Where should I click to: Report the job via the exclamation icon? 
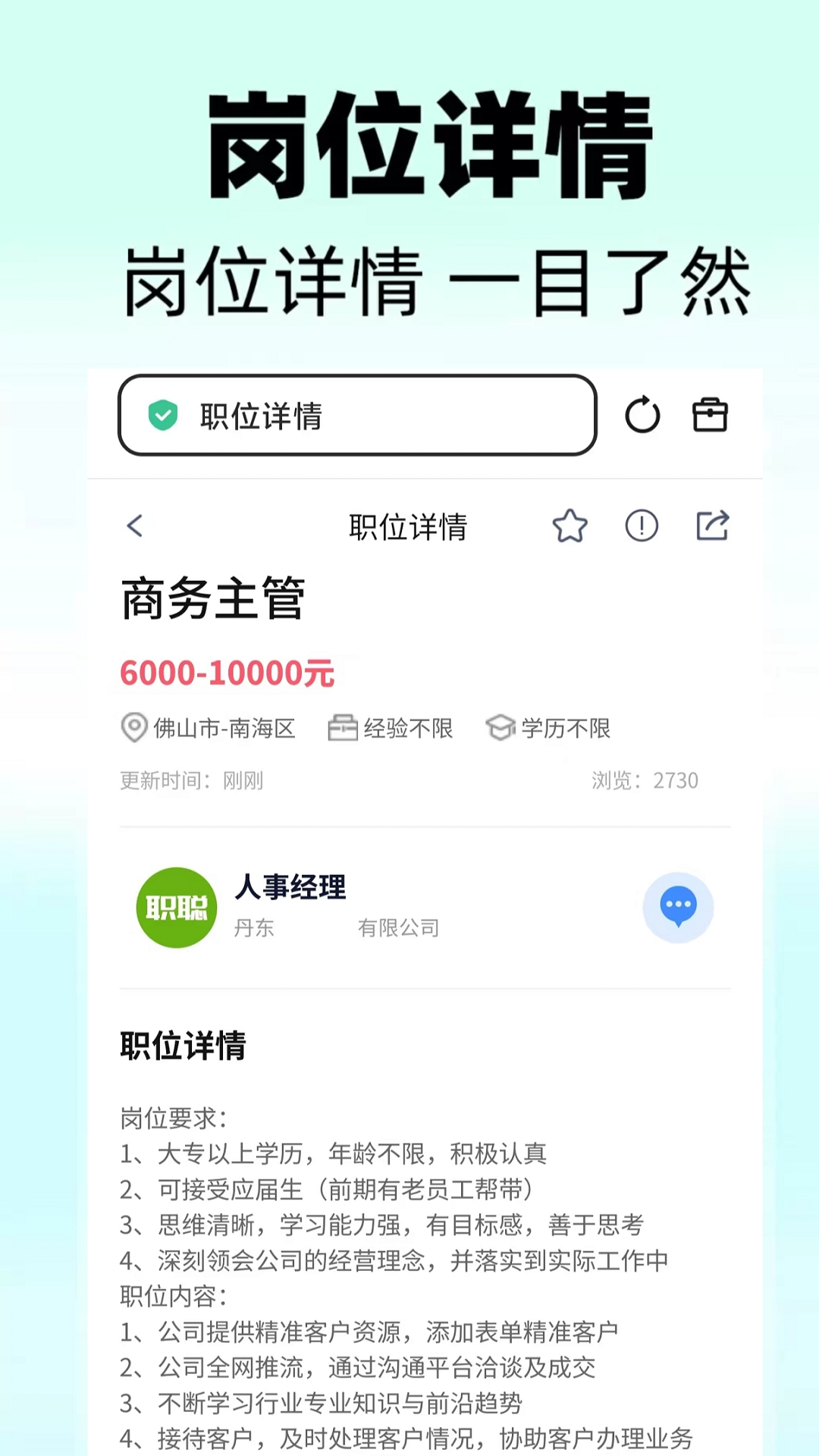point(641,526)
